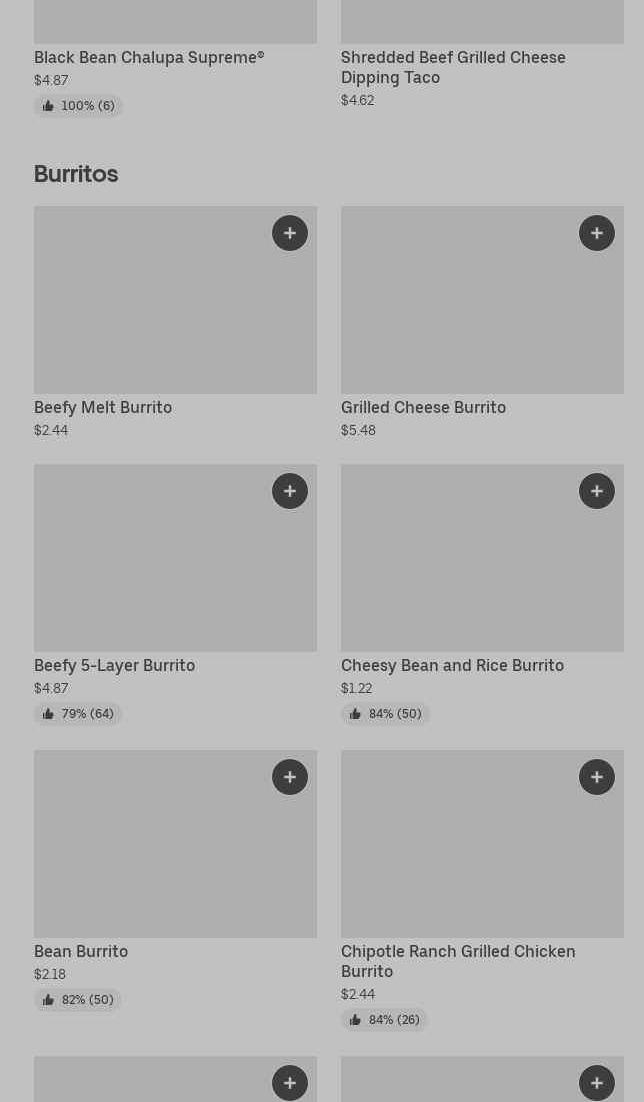Open Black Bean Chalupa Supreme item
Screen dimensions: 644x1102
[x=149, y=57]
